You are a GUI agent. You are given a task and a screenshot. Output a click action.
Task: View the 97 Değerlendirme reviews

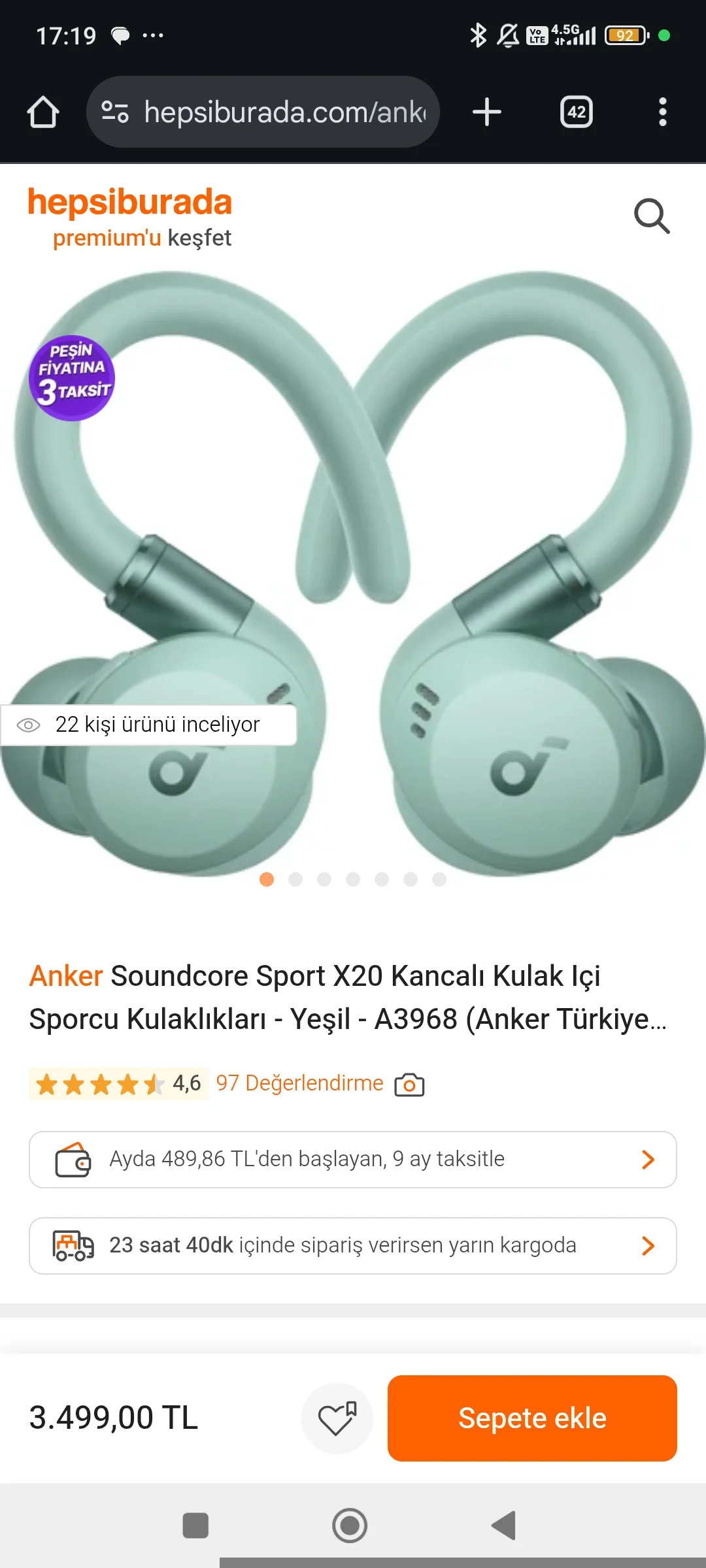pyautogui.click(x=299, y=1083)
